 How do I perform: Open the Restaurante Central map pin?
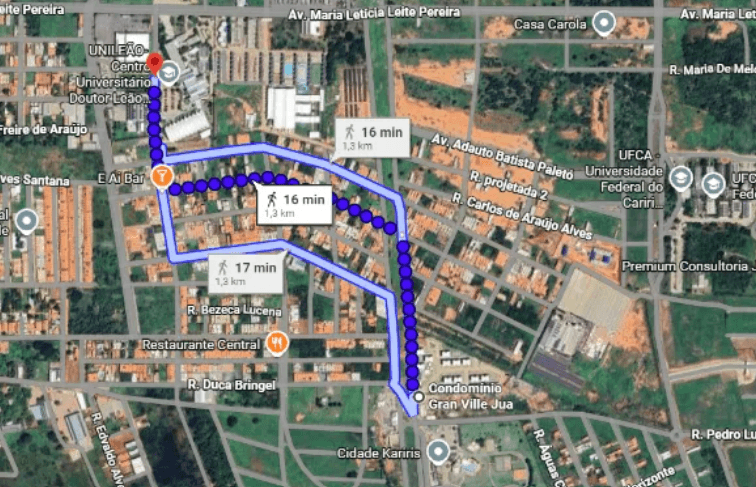click(277, 344)
